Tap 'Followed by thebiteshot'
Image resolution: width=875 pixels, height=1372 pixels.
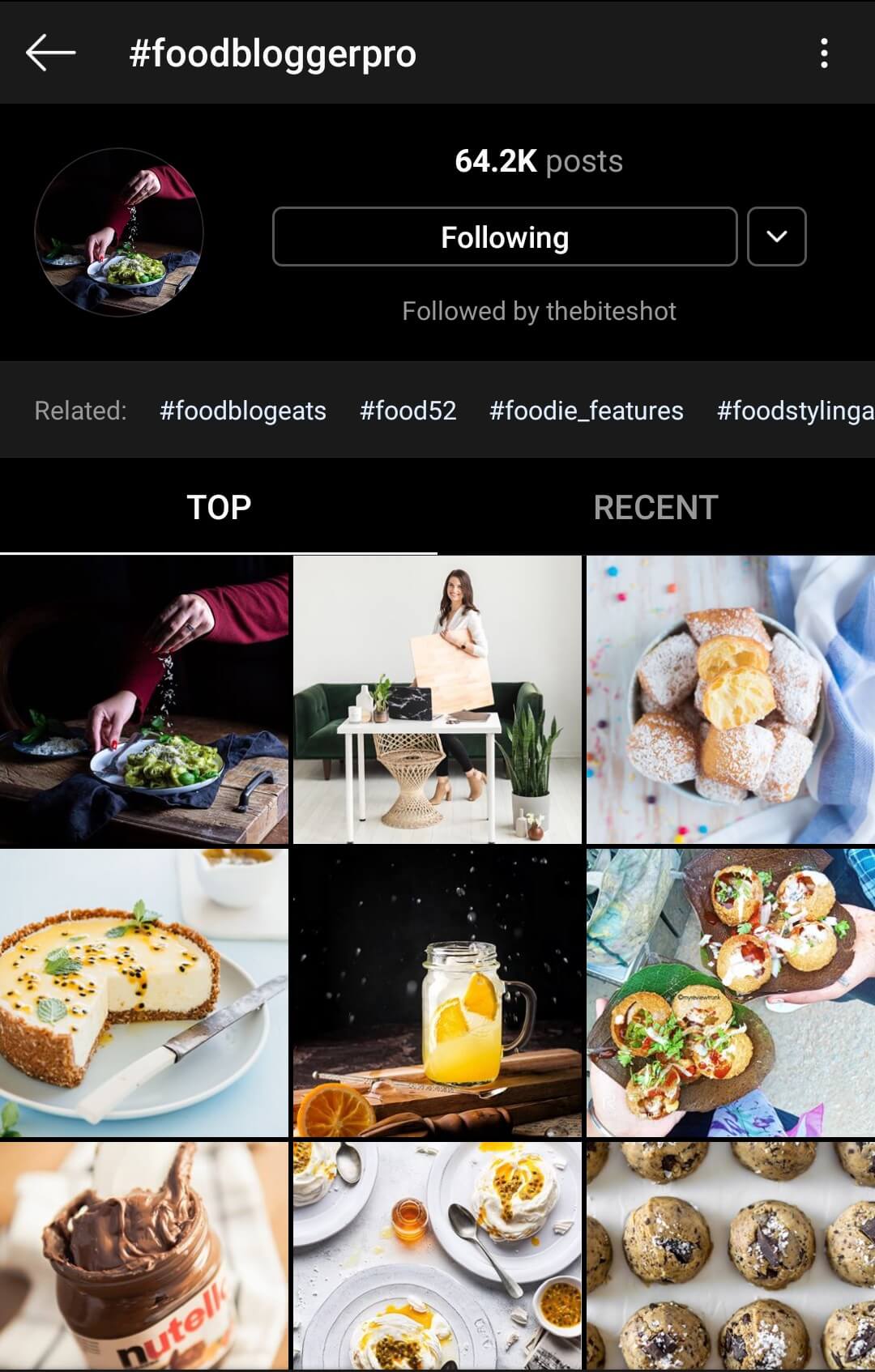coord(538,311)
